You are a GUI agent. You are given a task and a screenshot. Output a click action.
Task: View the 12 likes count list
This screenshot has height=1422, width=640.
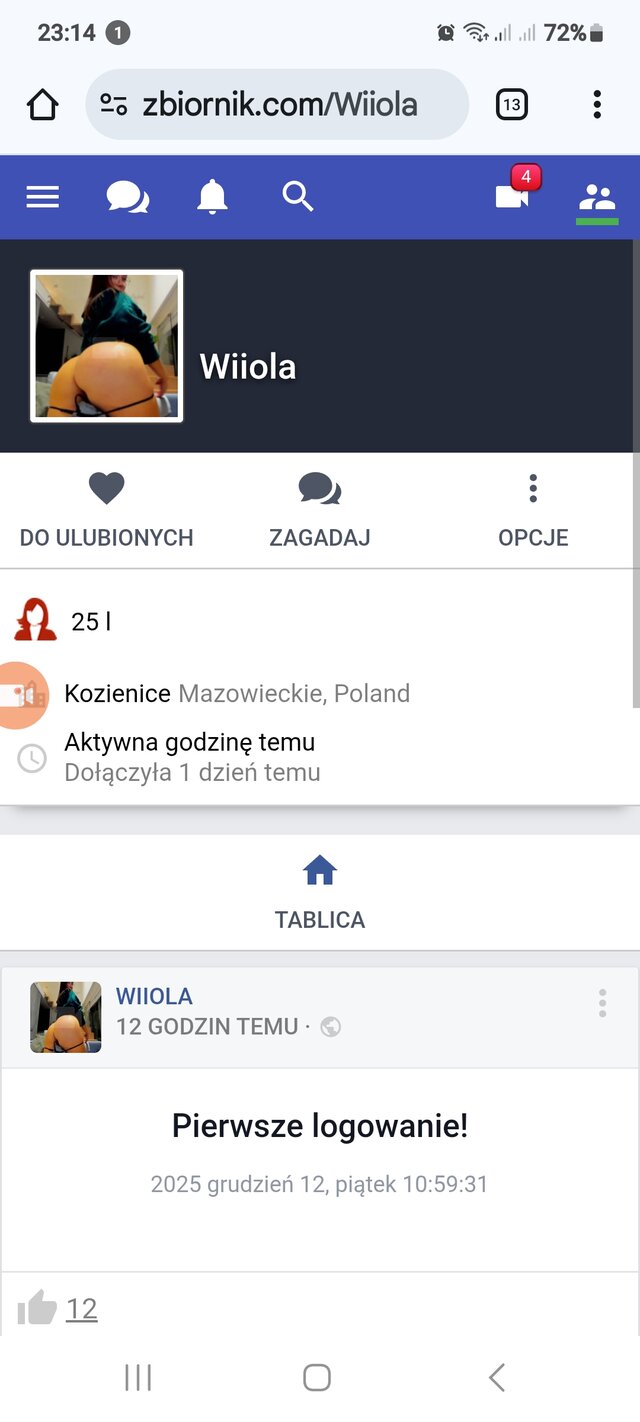82,1309
